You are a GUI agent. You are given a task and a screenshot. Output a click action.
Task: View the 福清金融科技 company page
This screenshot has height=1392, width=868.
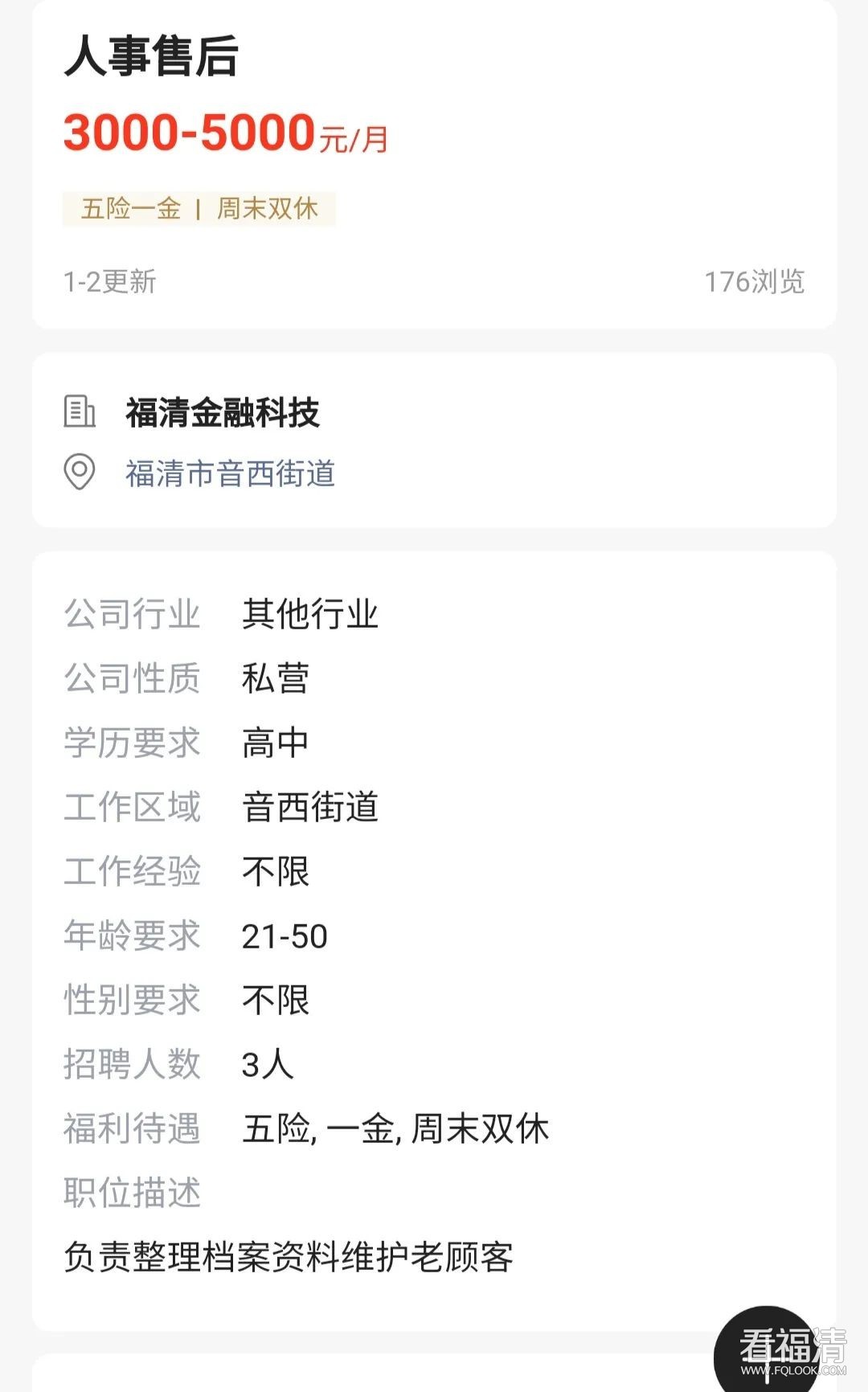click(x=223, y=413)
